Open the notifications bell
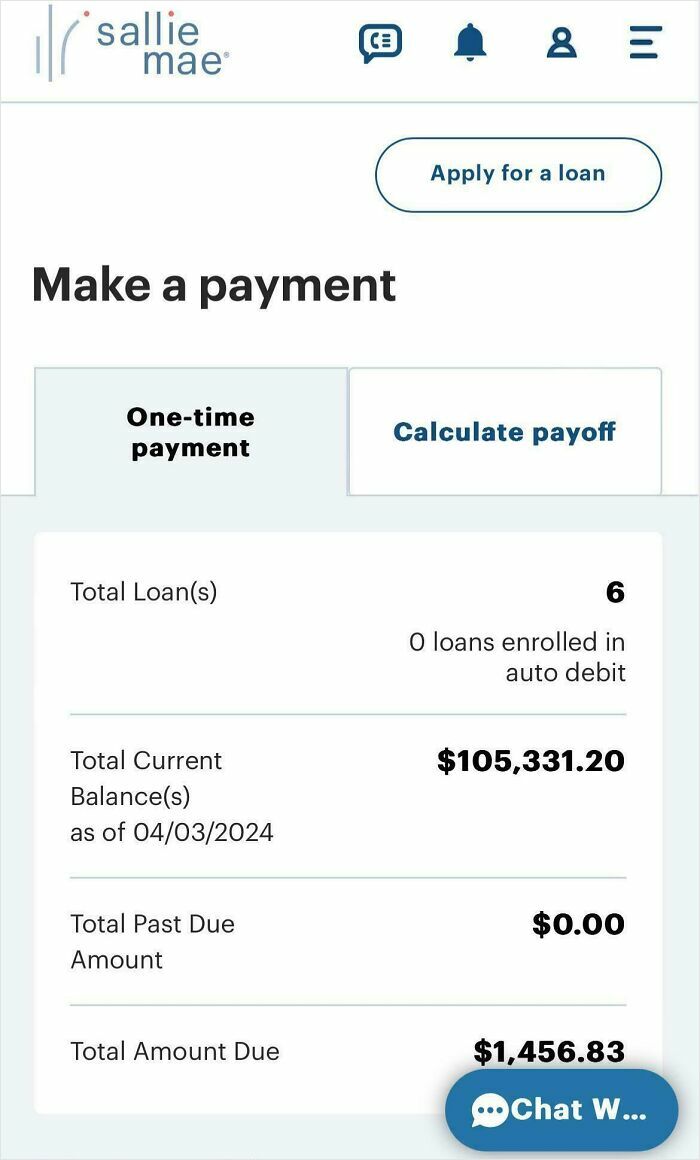The height and width of the screenshot is (1160, 700). 470,43
